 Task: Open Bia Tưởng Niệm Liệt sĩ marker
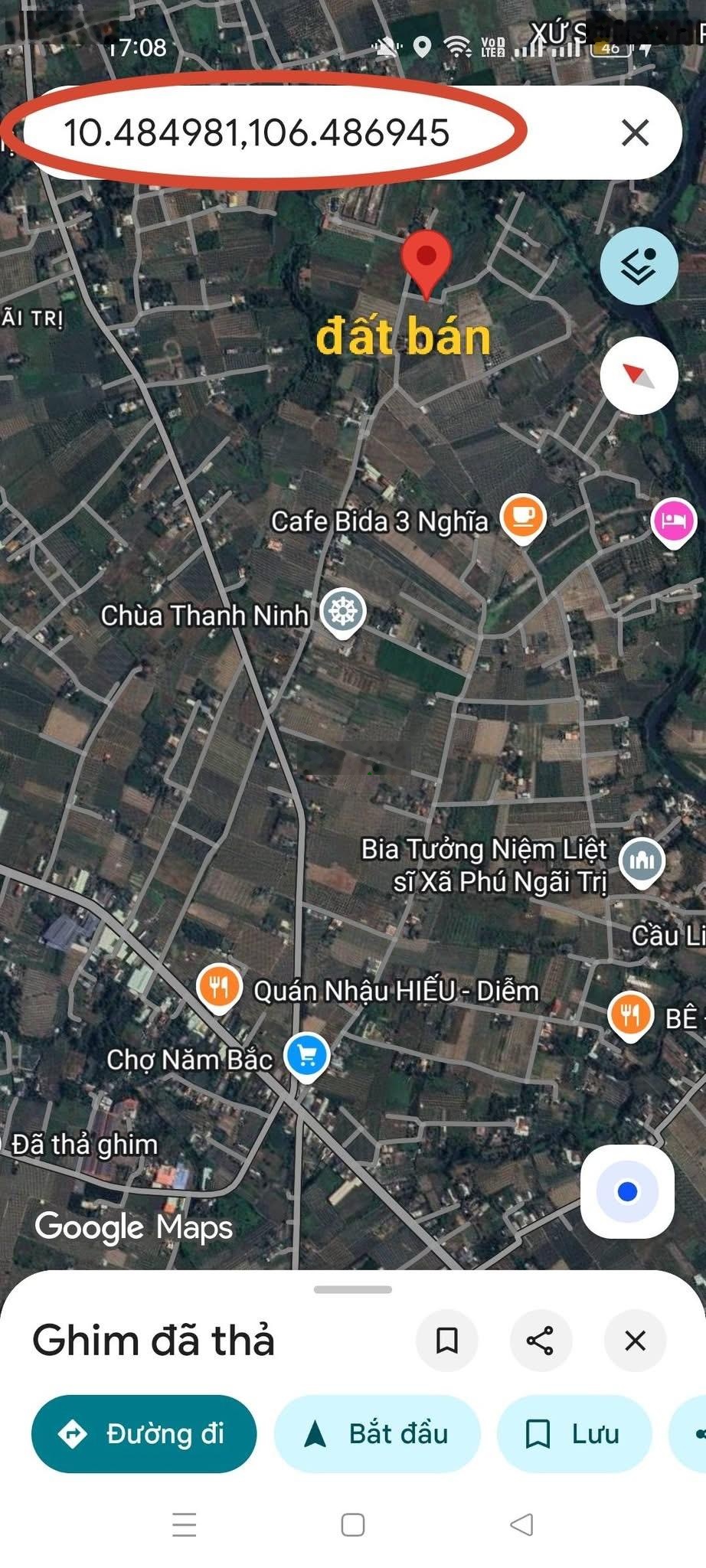pos(642,861)
